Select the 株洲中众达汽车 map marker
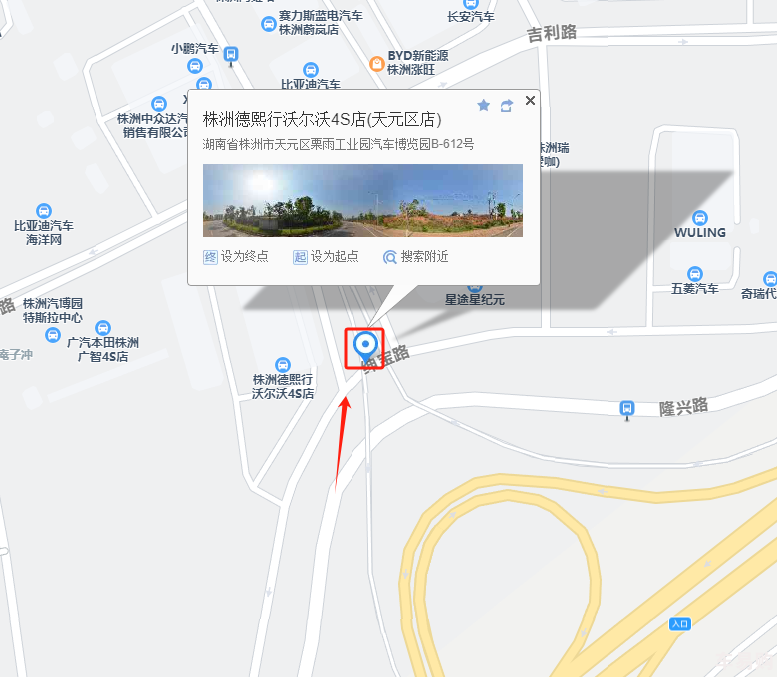Viewport: 777px width, 677px height. 158,103
